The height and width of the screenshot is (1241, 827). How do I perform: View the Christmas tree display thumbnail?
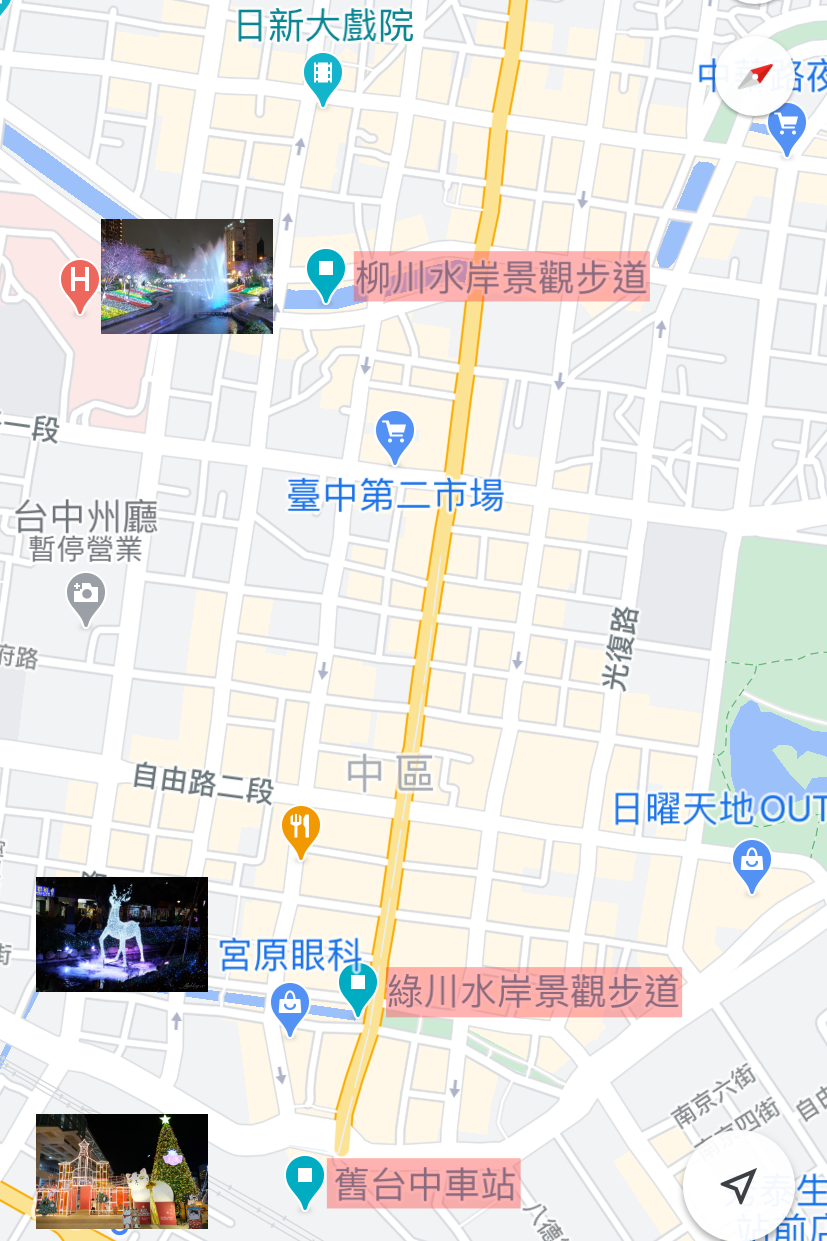click(x=120, y=1170)
